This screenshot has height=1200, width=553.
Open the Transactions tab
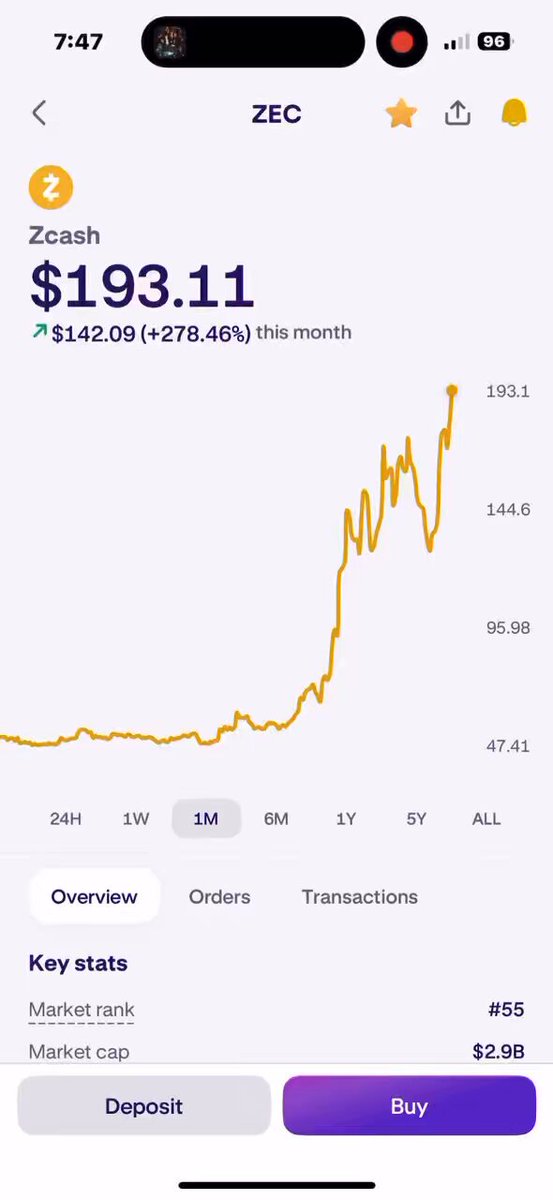(x=360, y=897)
